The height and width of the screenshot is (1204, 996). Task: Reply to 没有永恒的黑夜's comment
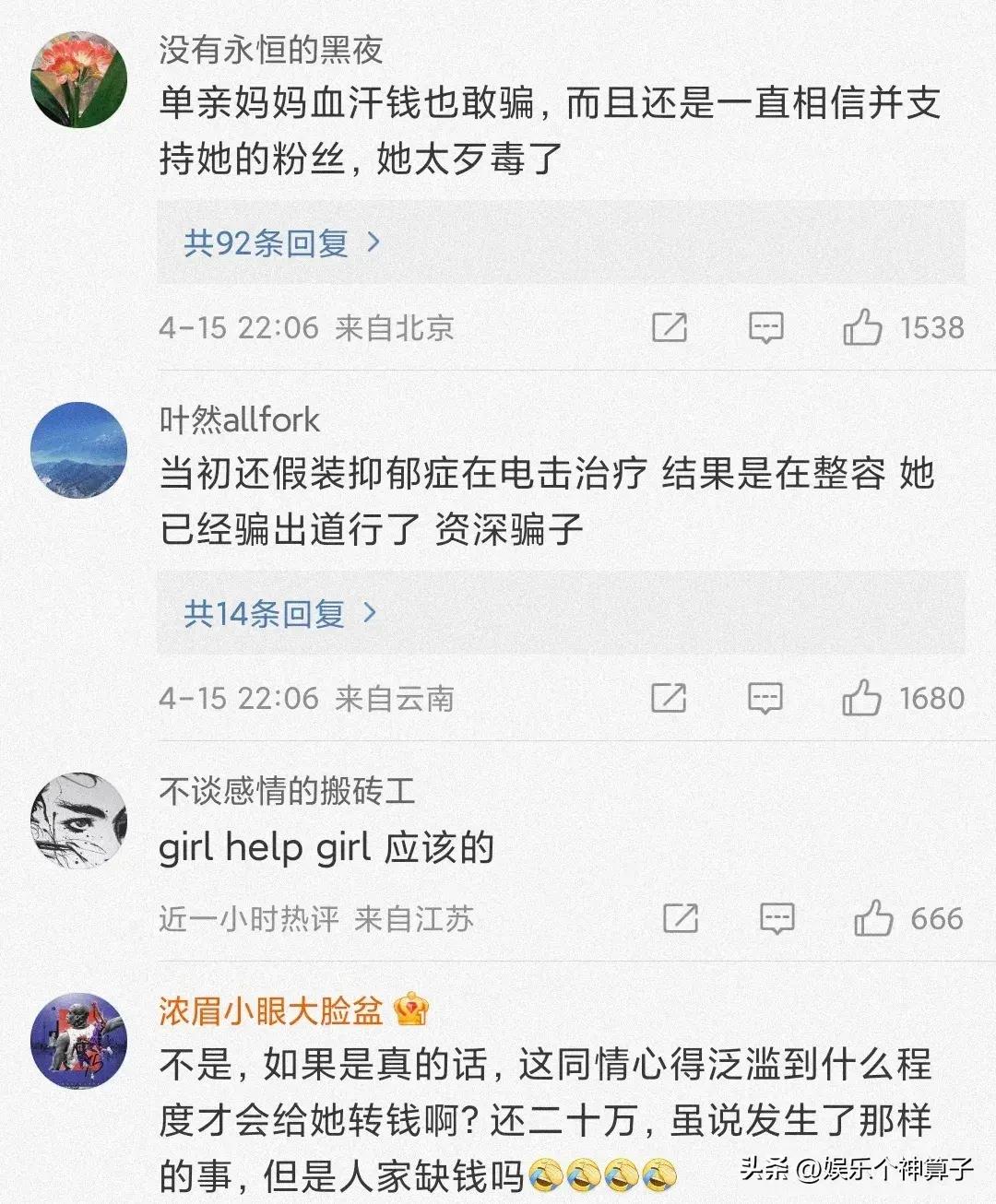(x=765, y=327)
